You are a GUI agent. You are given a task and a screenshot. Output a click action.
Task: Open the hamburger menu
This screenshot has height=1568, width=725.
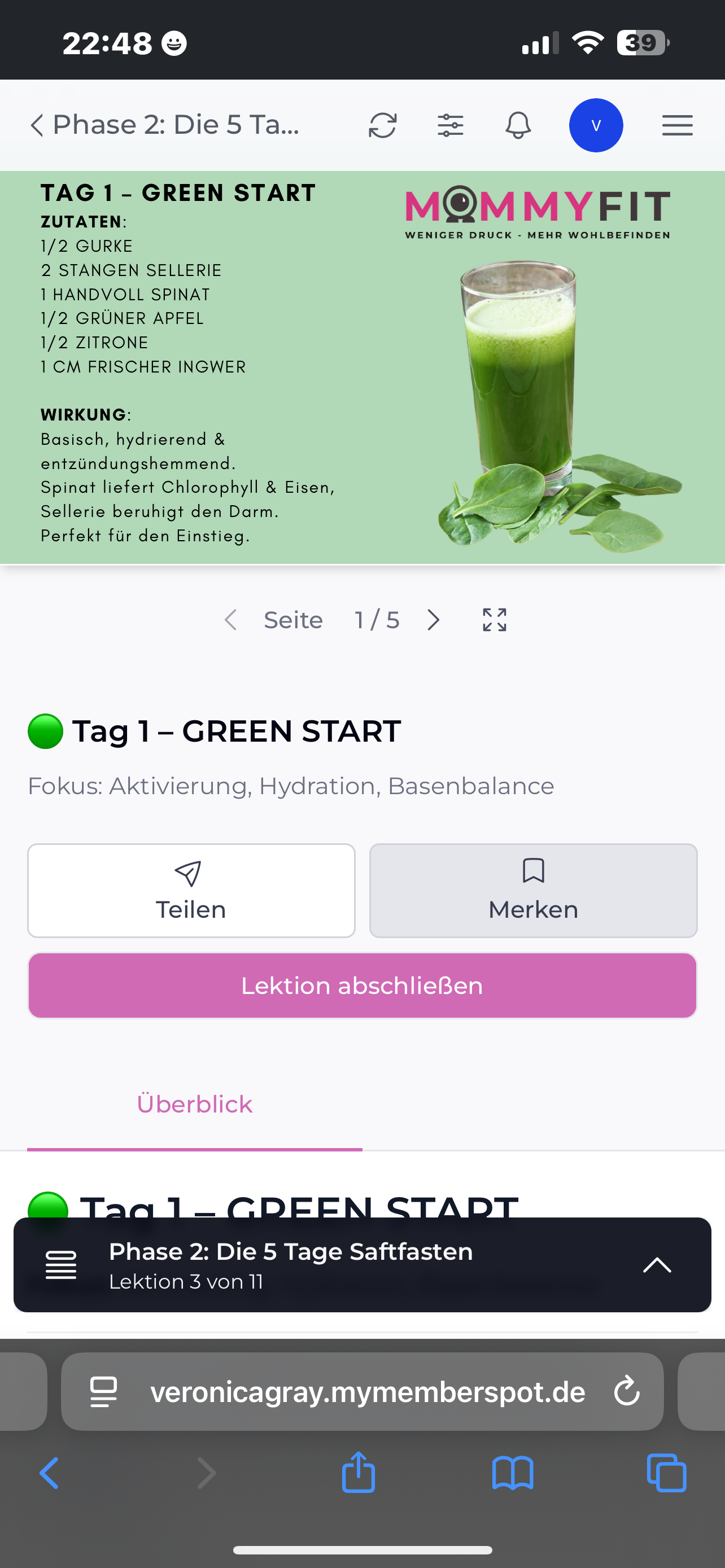tap(677, 125)
